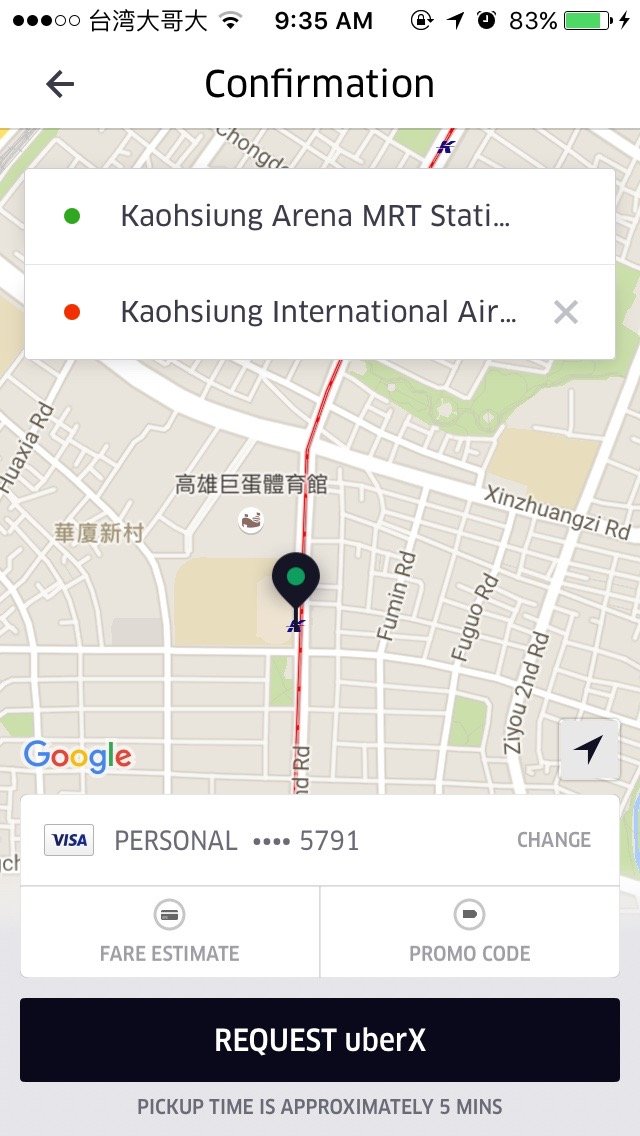Recenter the map on my location
Screen dimensions: 640x1136
tap(589, 750)
